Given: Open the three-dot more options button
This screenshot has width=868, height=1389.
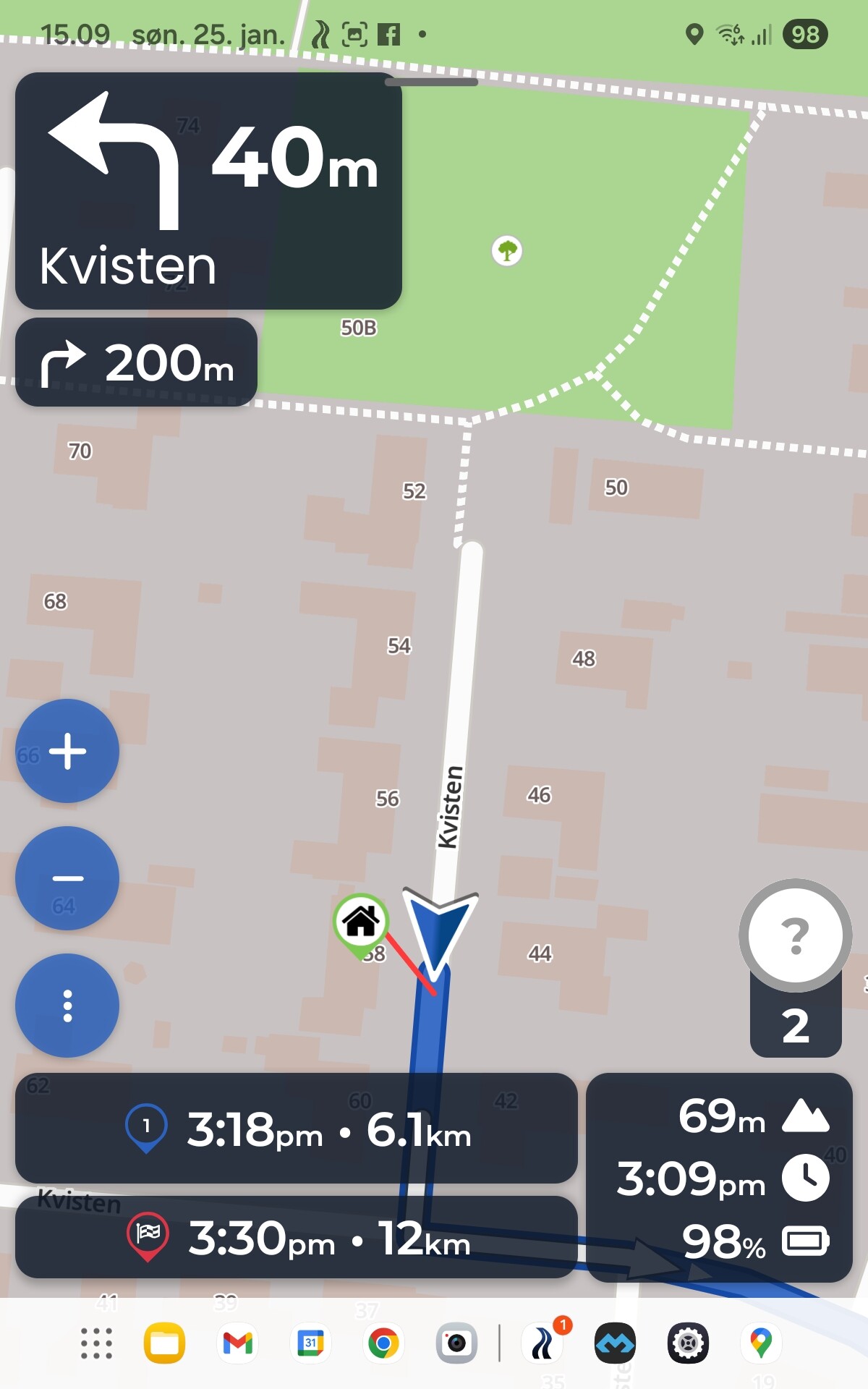Looking at the screenshot, I should pyautogui.click(x=67, y=1006).
